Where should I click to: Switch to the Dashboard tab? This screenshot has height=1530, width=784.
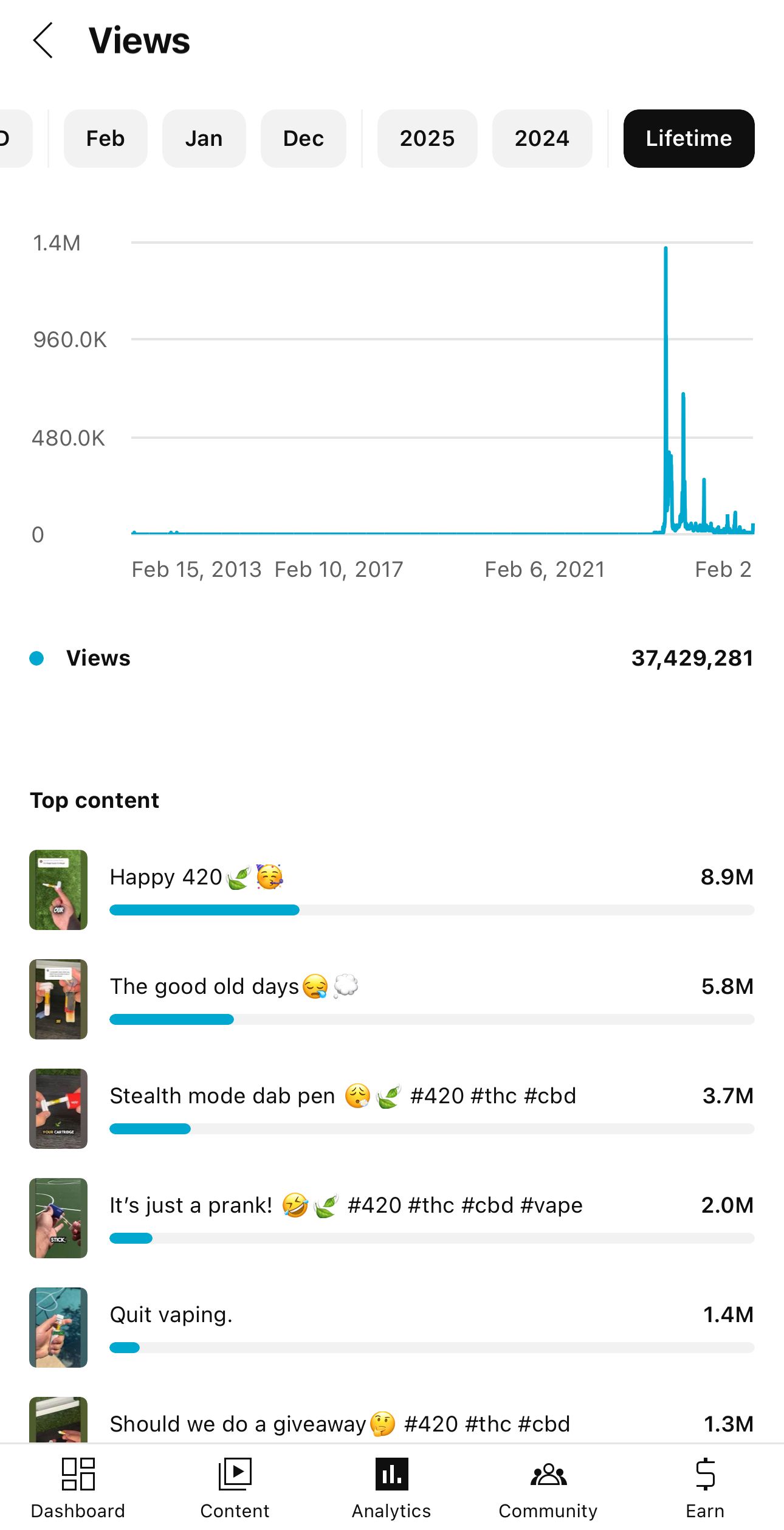[78, 1488]
